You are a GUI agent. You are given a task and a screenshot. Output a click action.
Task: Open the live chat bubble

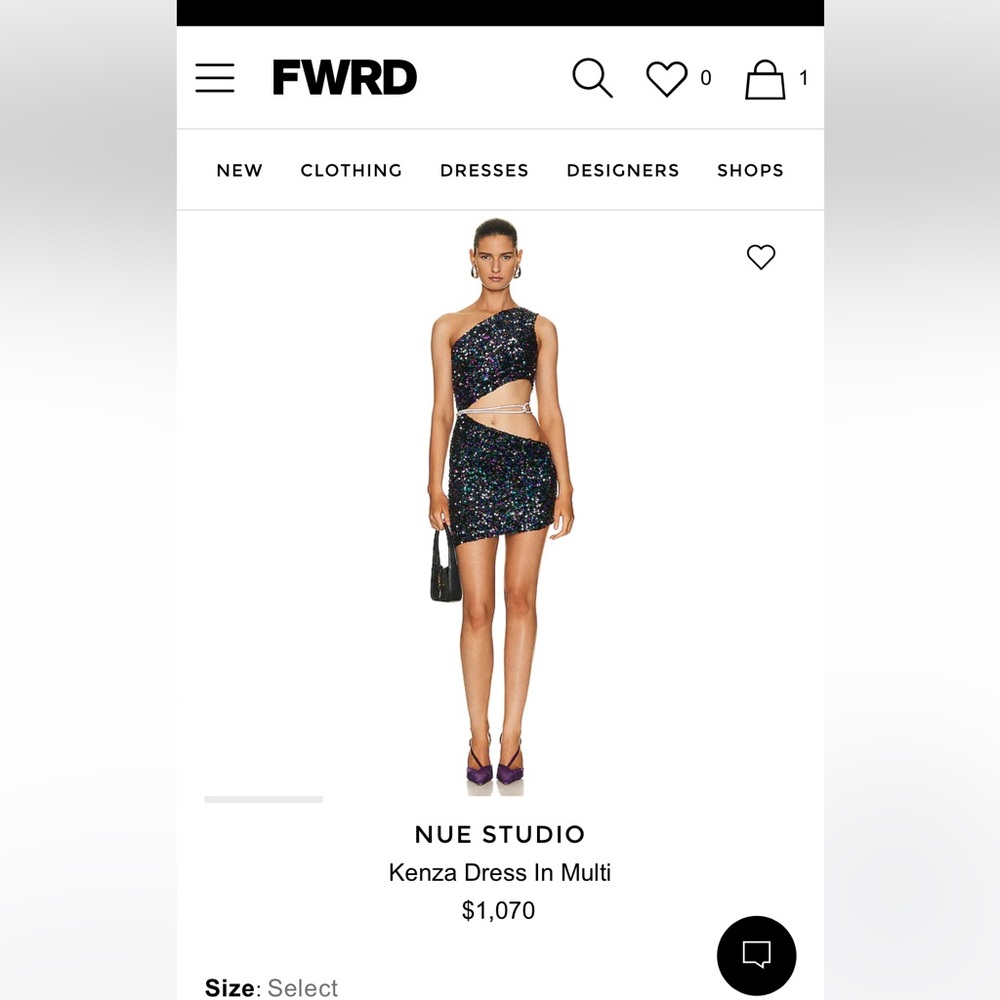(x=757, y=955)
